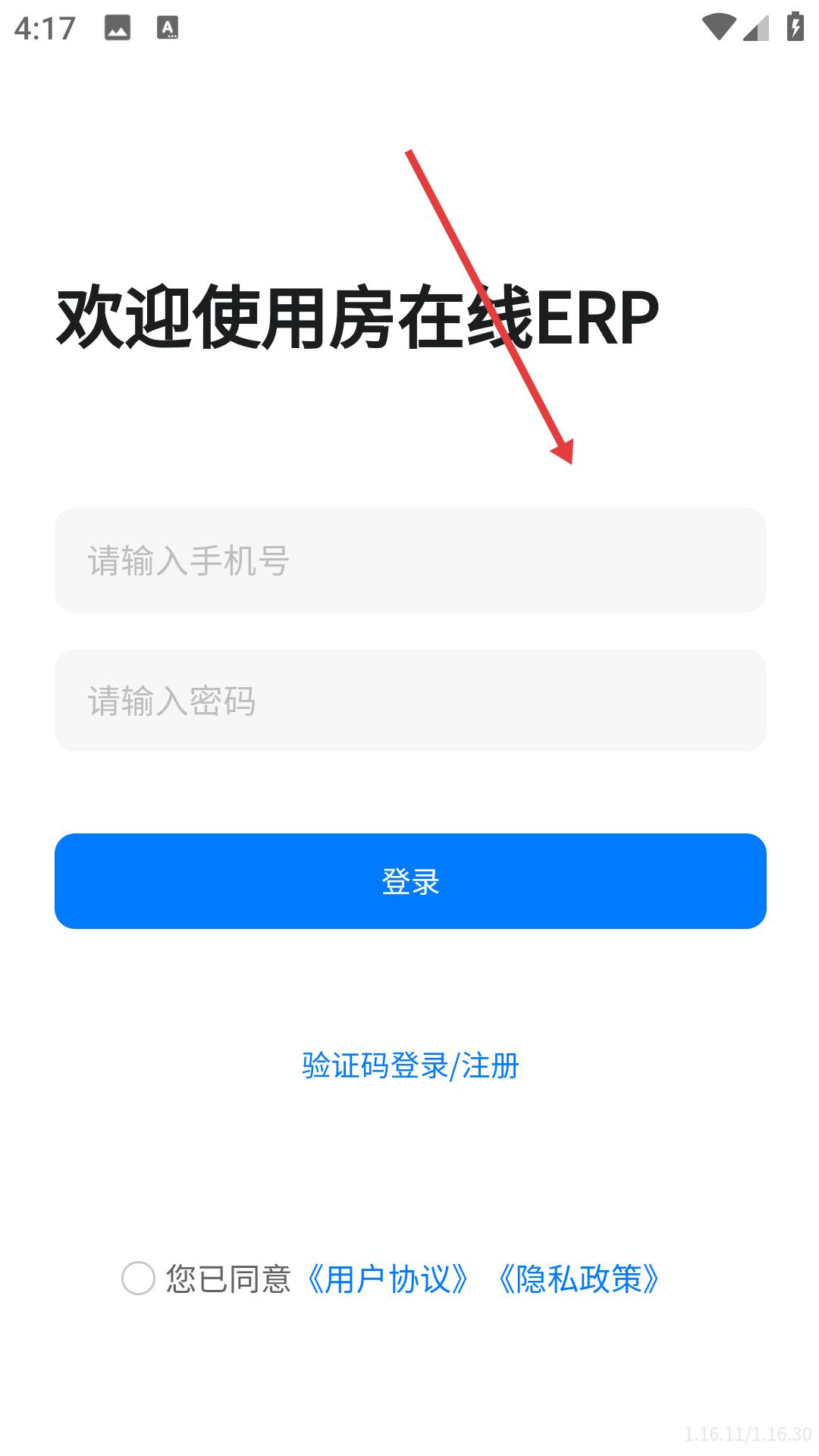Check the agreement consent circle

[138, 1279]
